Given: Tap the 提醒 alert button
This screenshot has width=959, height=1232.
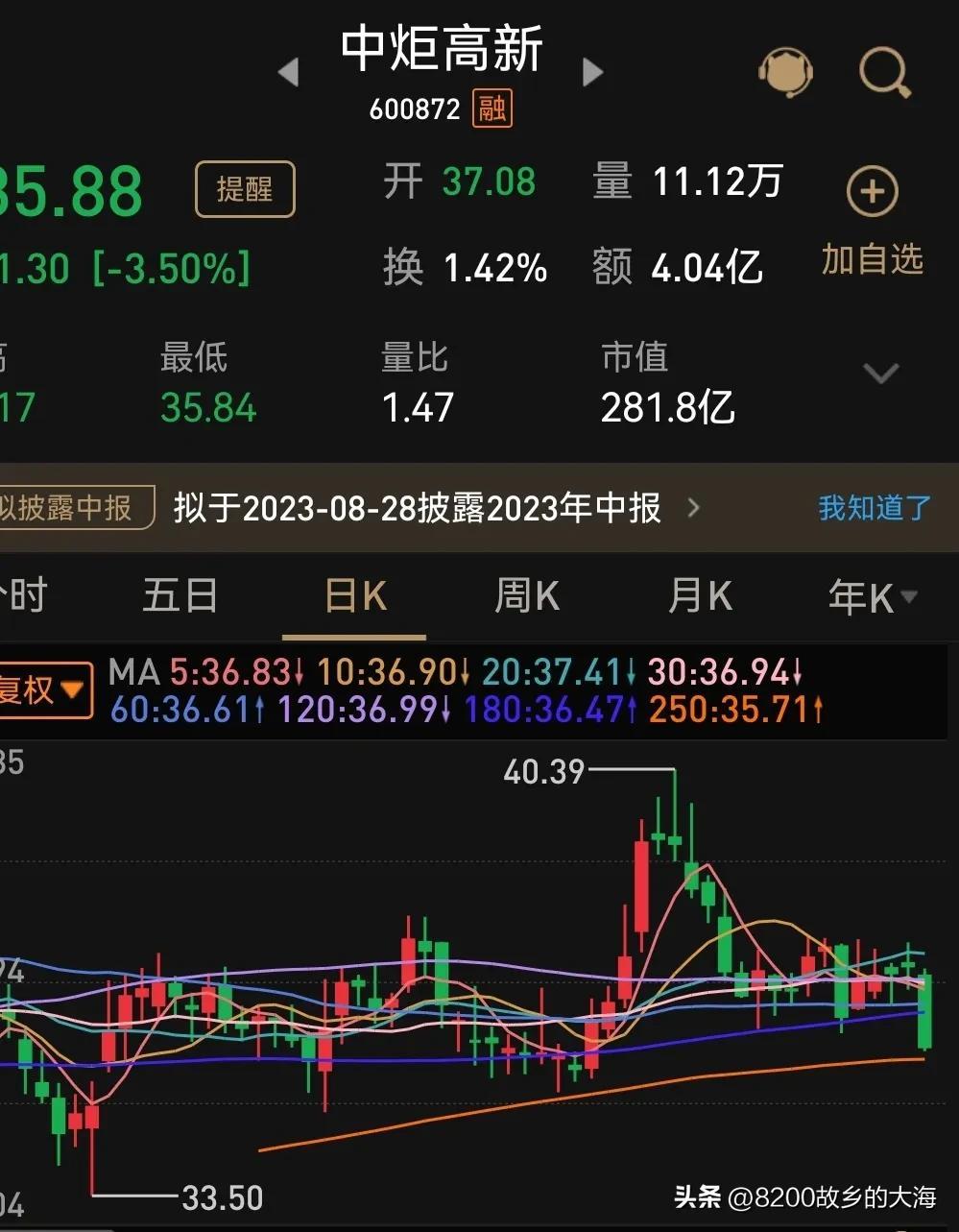Looking at the screenshot, I should (245, 189).
